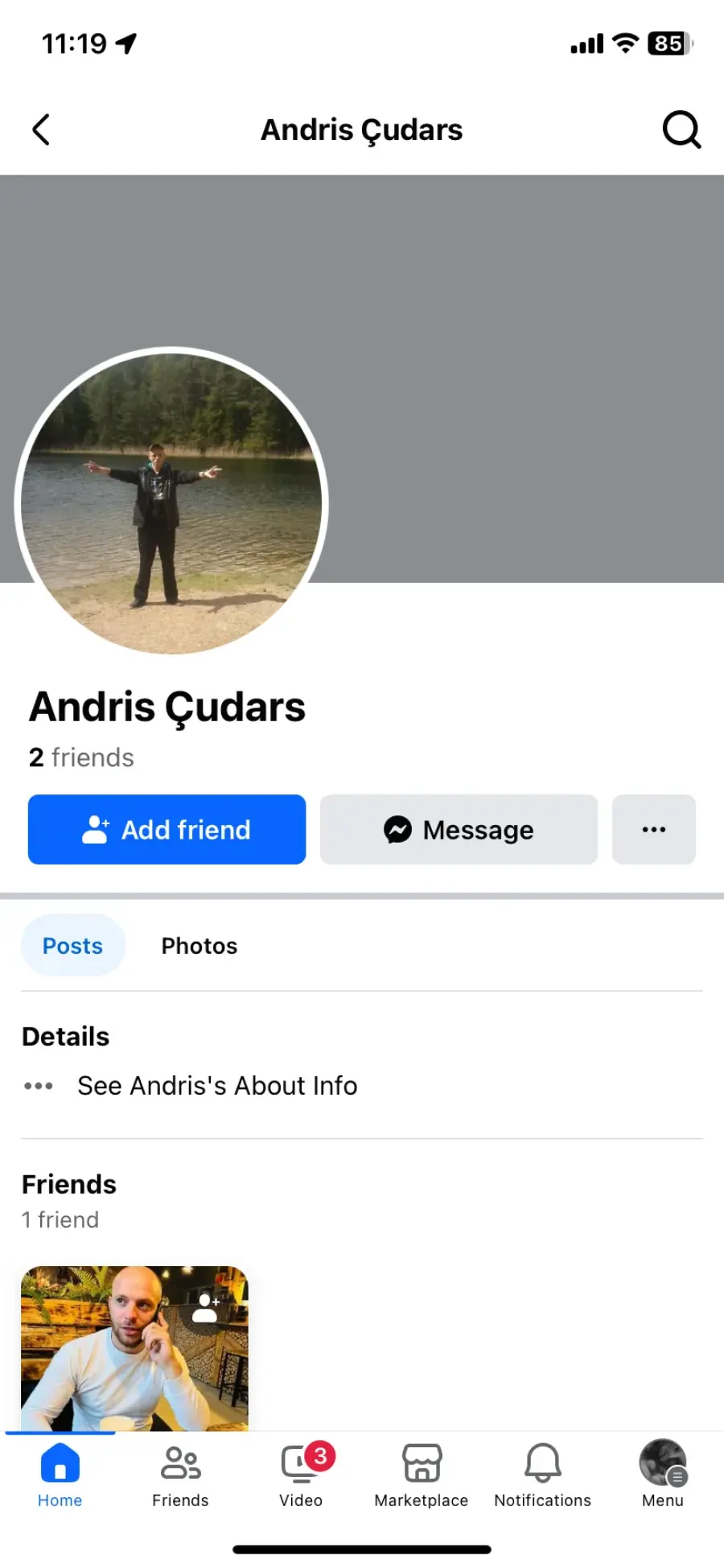
Task: Open search on this profile
Action: [x=681, y=130]
